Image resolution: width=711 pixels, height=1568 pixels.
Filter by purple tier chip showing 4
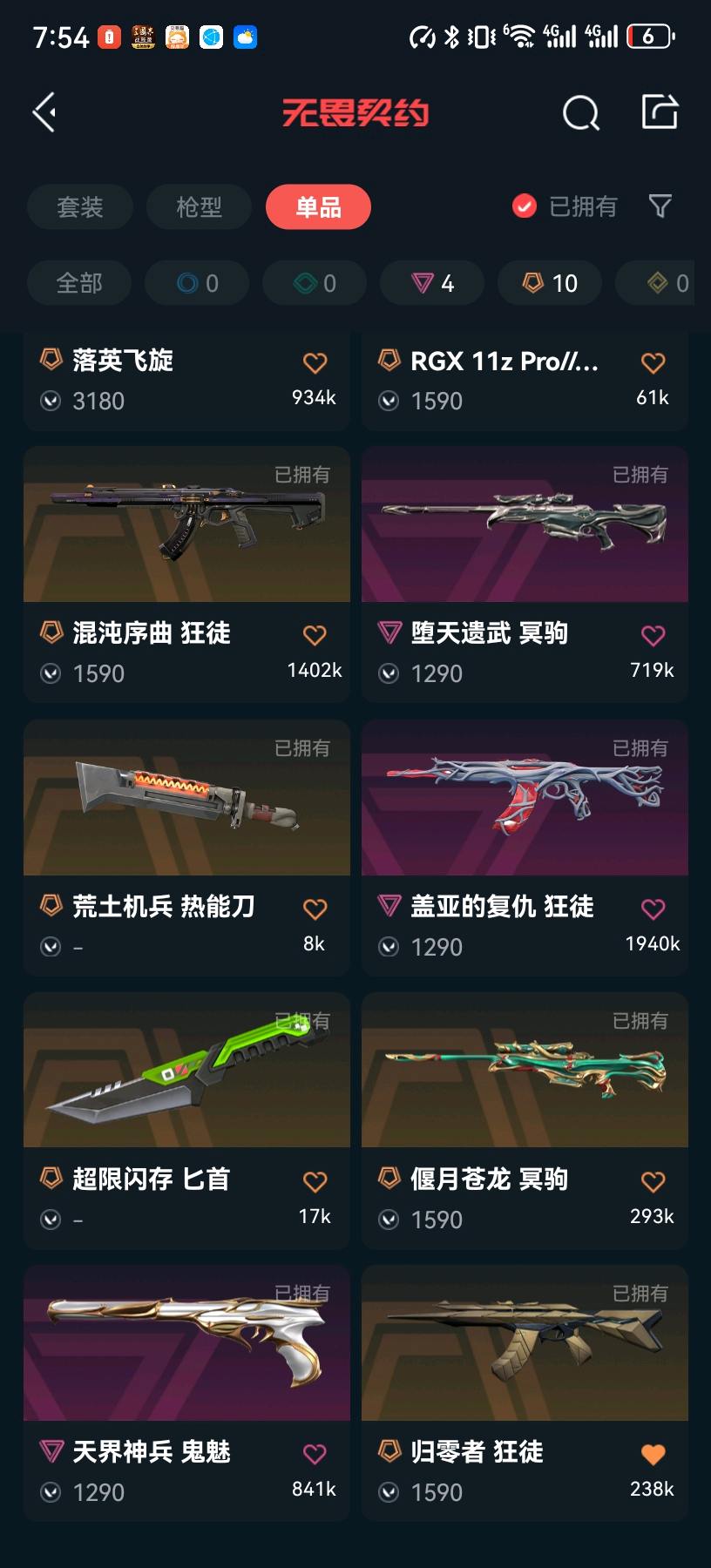432,283
